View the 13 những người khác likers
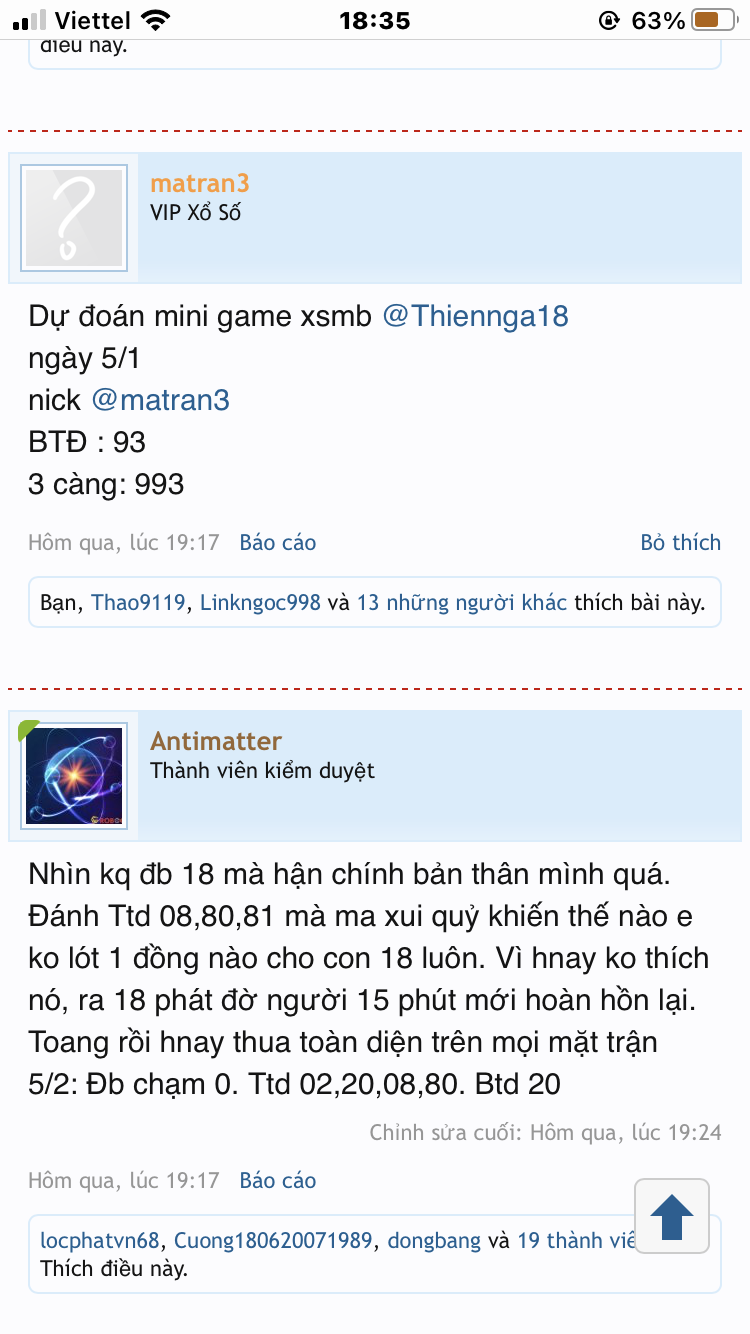This screenshot has height=1334, width=750. [x=462, y=603]
